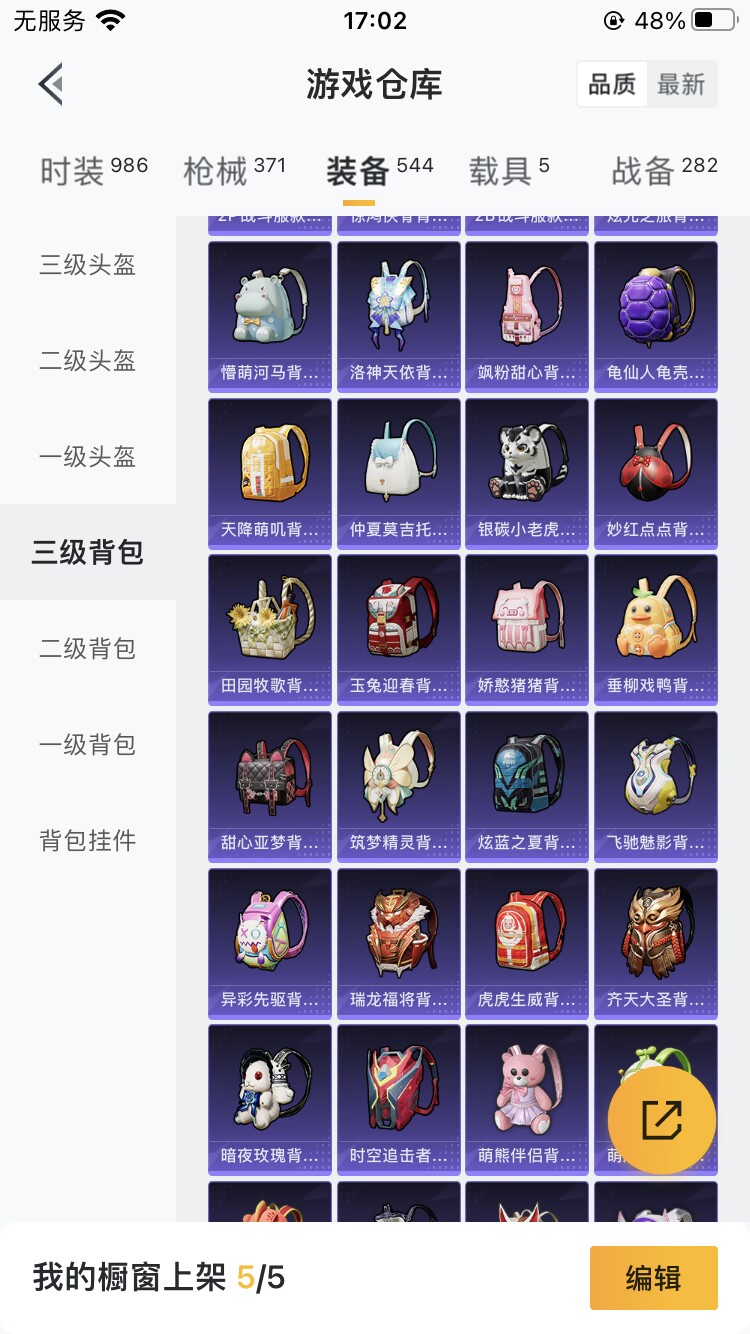Choose 二级背包 in the sidebar

(x=88, y=649)
